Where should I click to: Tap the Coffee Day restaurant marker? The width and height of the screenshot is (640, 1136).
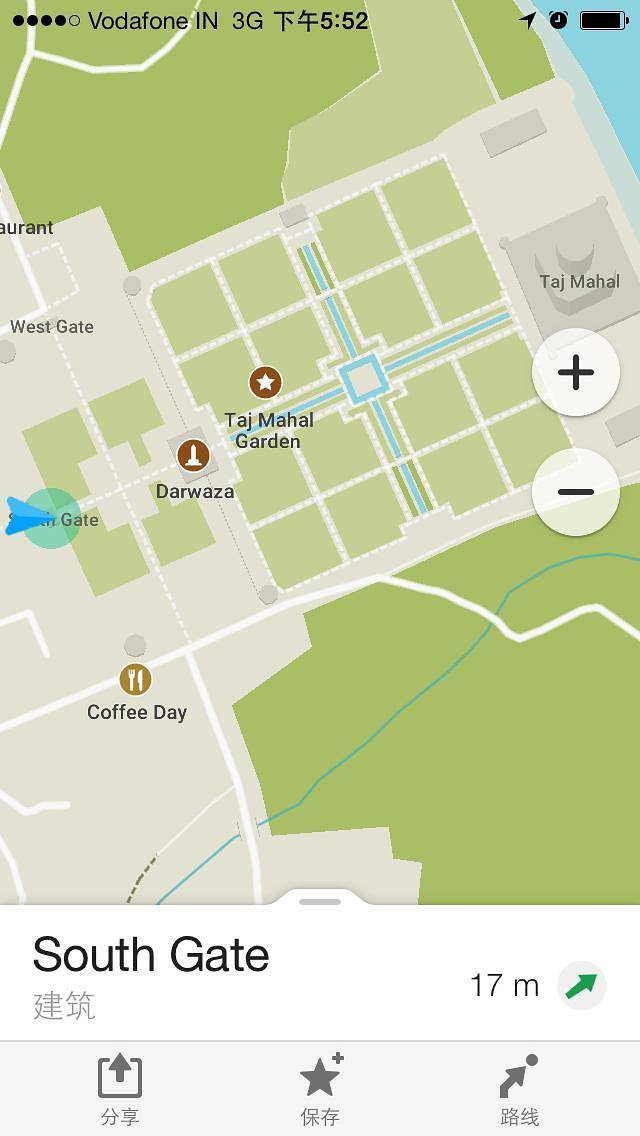pyautogui.click(x=135, y=680)
